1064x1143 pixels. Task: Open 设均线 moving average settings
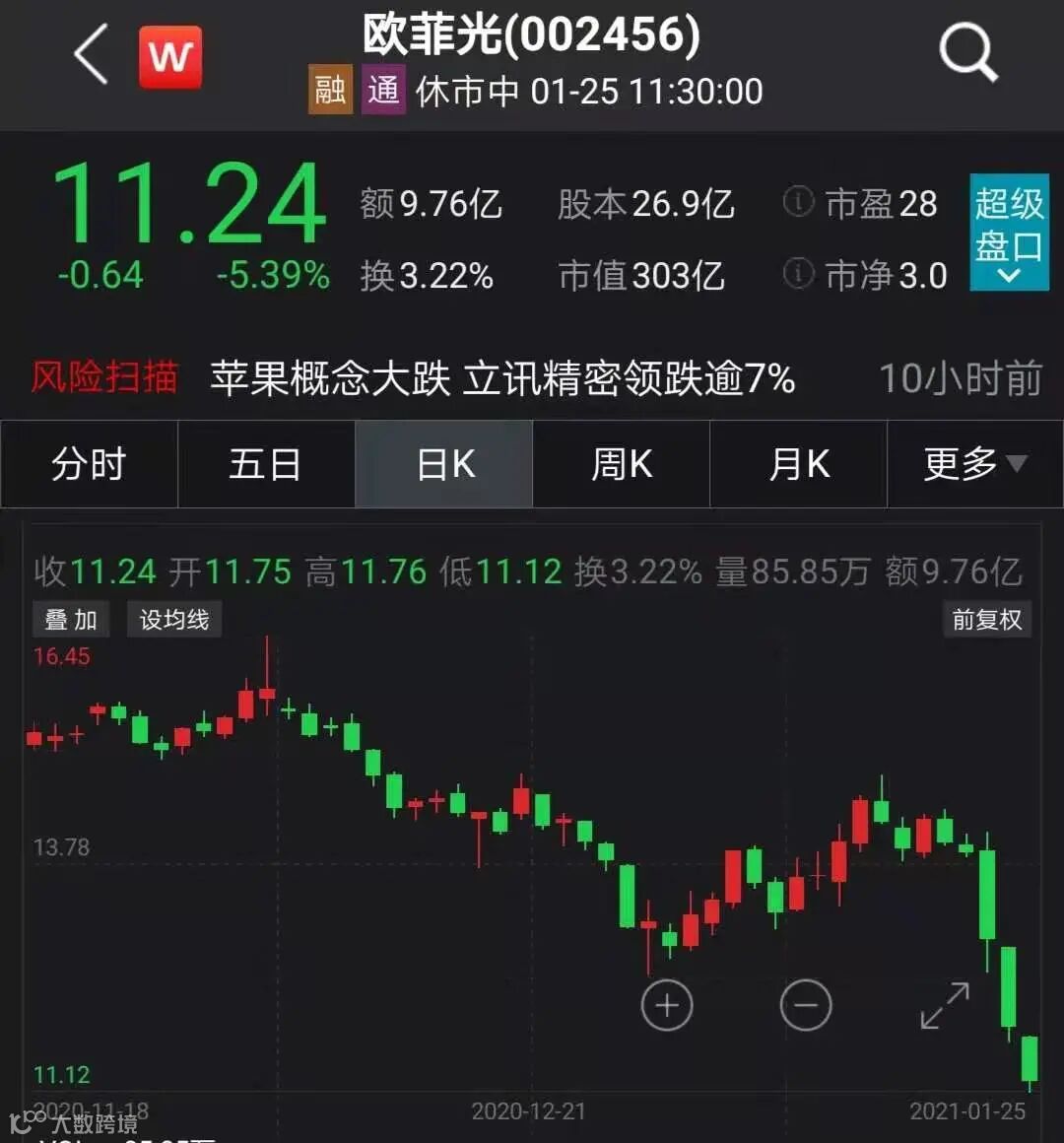coord(174,620)
